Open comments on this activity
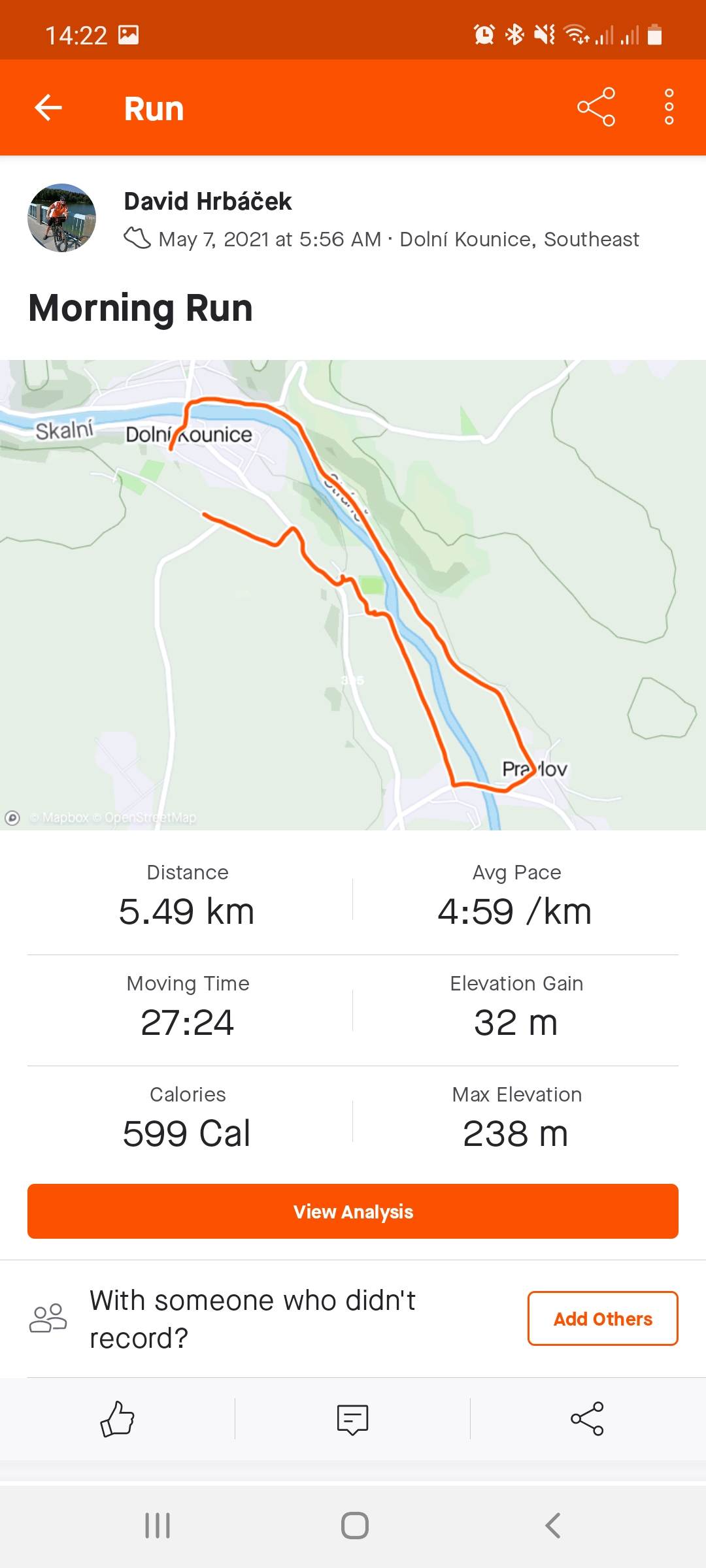This screenshot has height=1568, width=706. pyautogui.click(x=353, y=1419)
